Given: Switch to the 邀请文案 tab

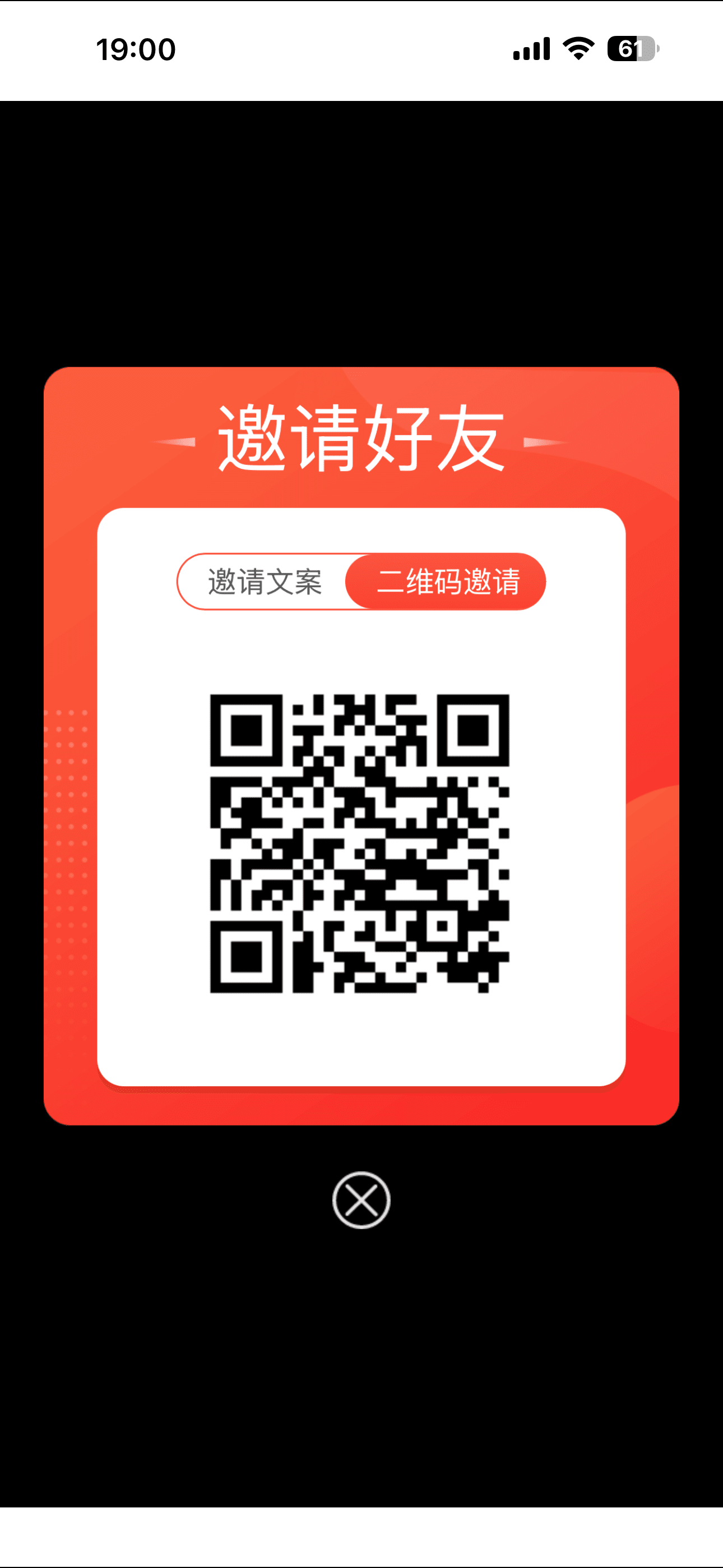Looking at the screenshot, I should (265, 582).
